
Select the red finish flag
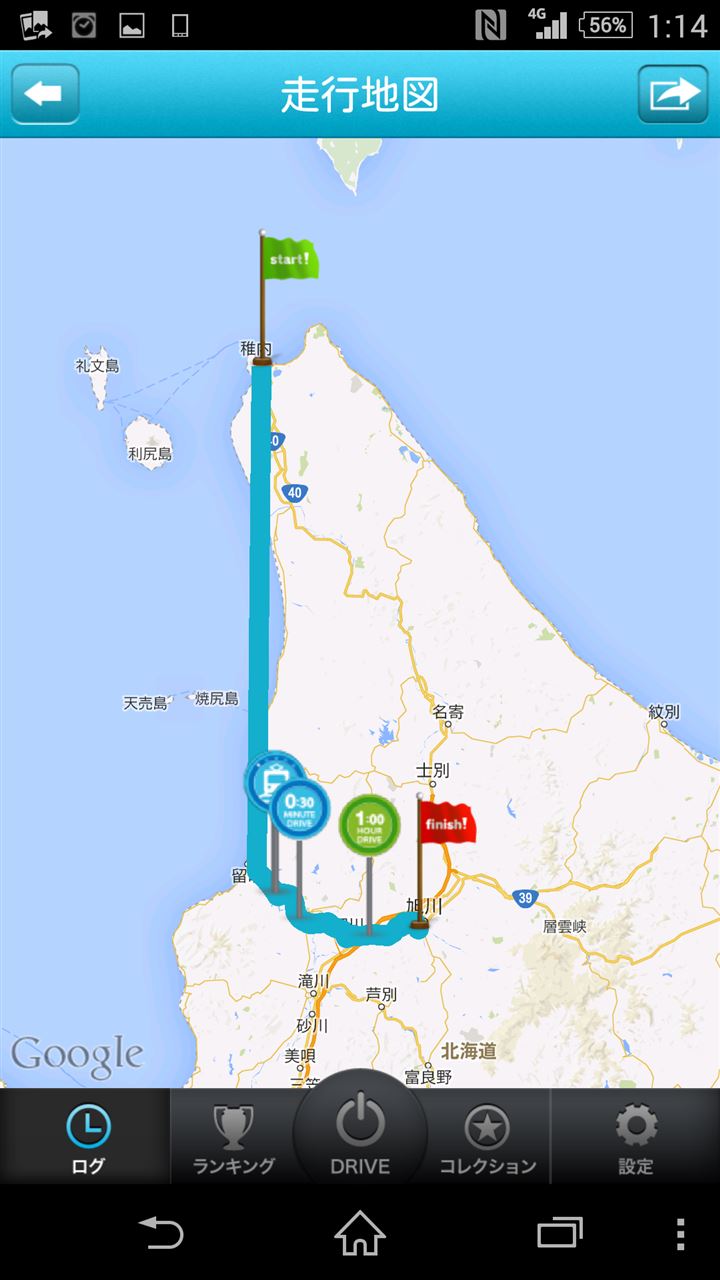tap(446, 823)
